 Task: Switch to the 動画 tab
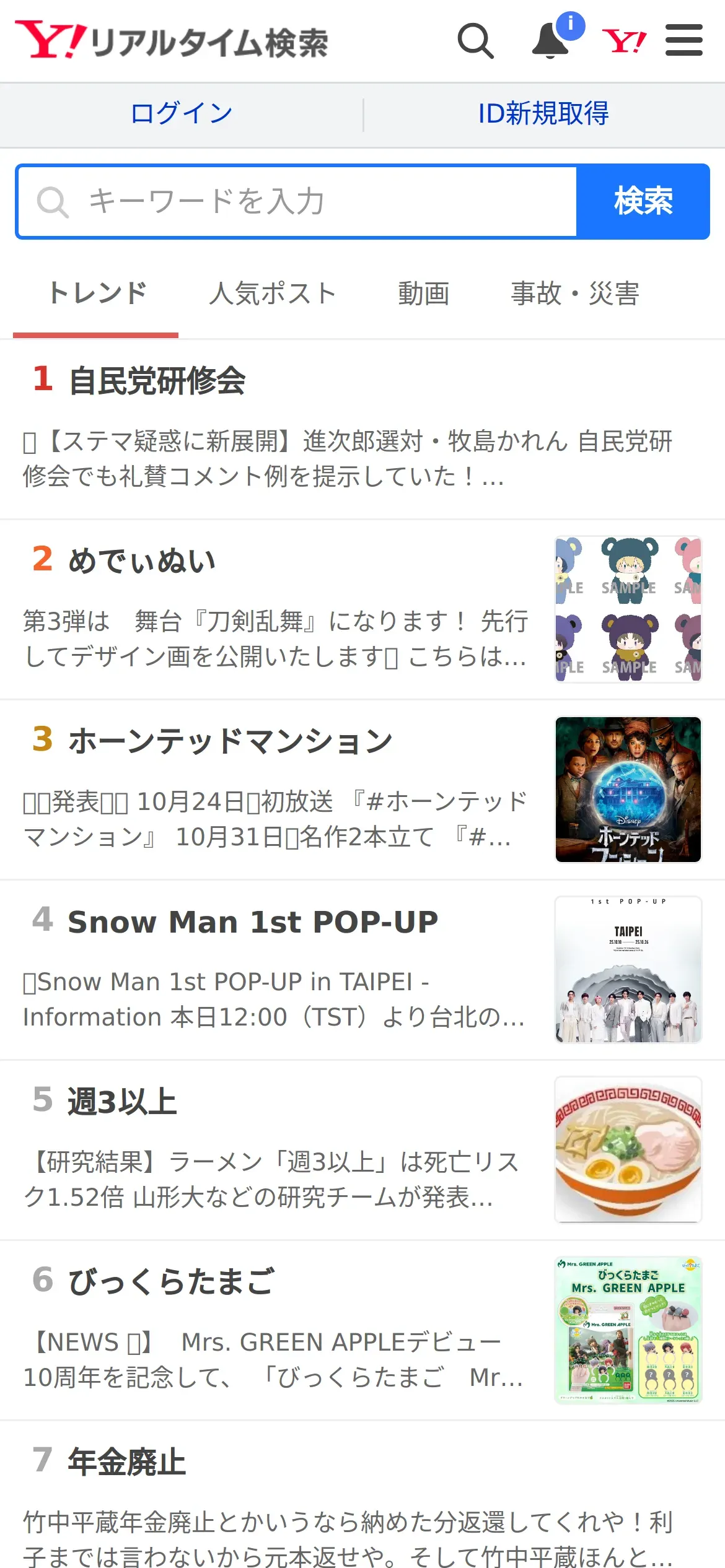point(423,294)
